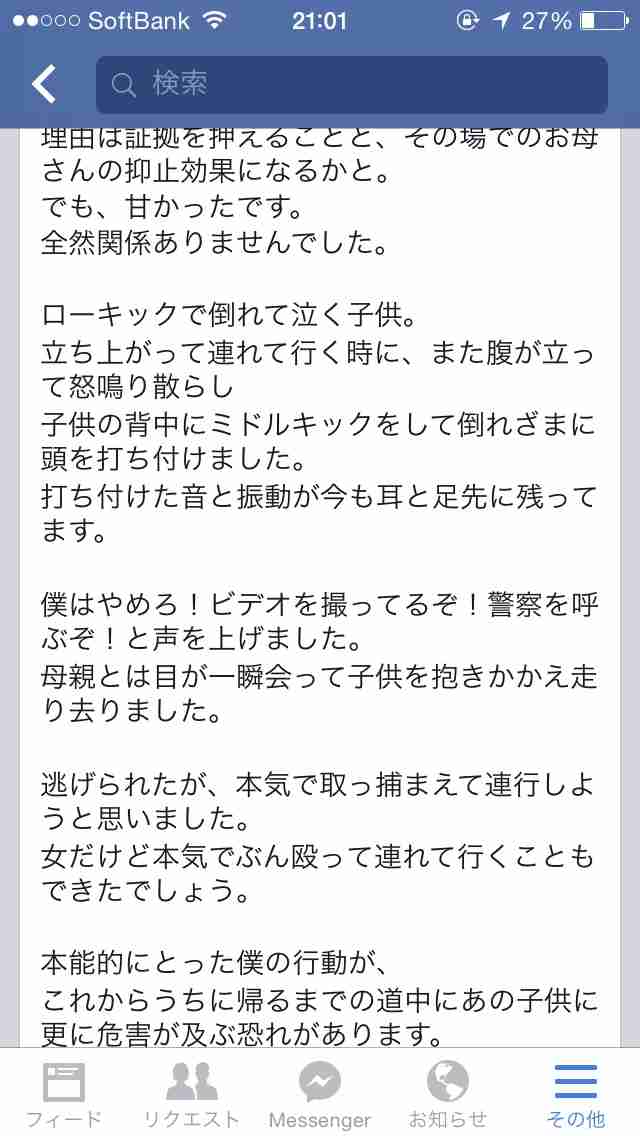Viewport: 640px width, 1136px height.
Task: Switch to the フィード tab
Action: pyautogui.click(x=64, y=1093)
